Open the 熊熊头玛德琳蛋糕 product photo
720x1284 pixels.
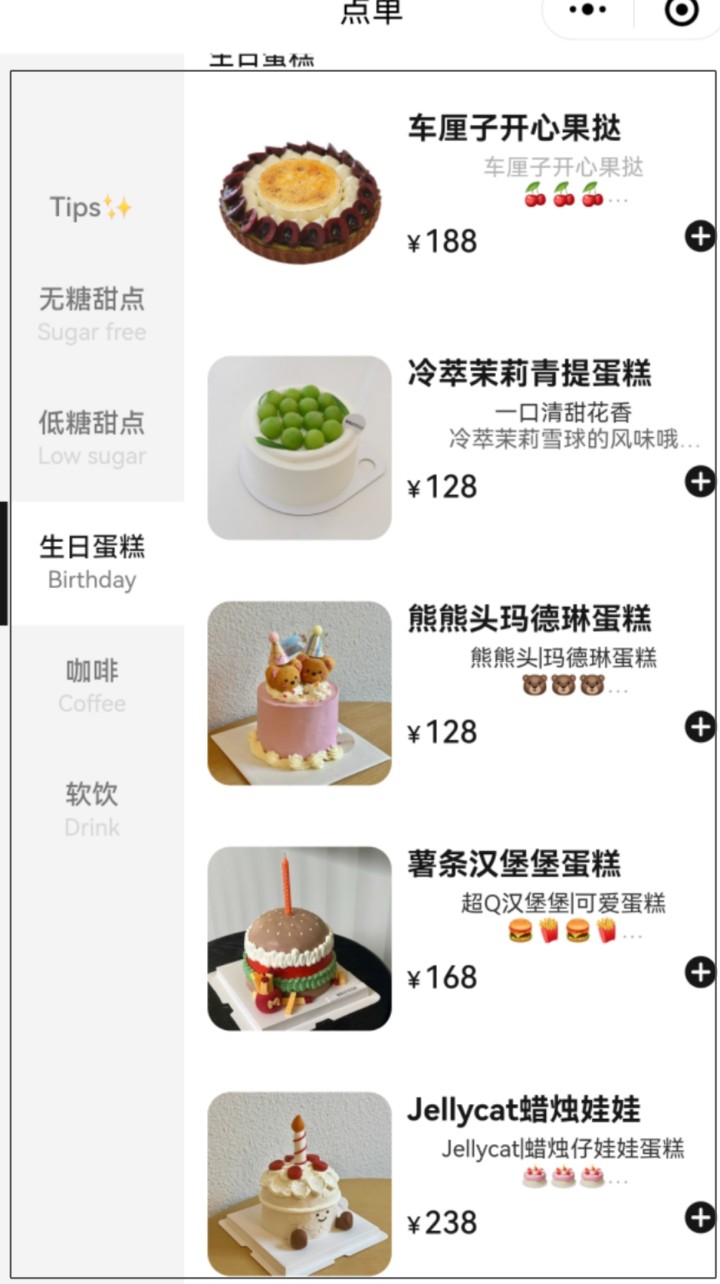coord(299,693)
